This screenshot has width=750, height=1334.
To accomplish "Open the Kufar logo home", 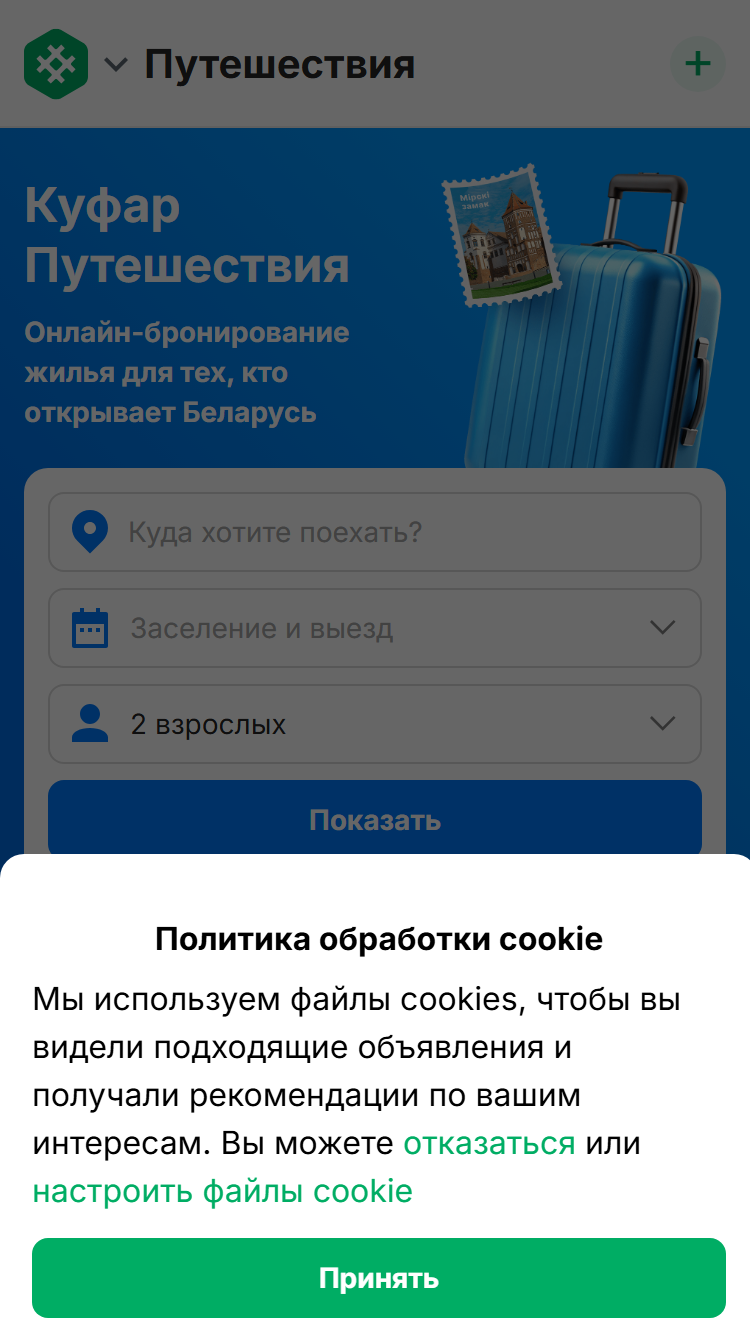I will [x=56, y=64].
